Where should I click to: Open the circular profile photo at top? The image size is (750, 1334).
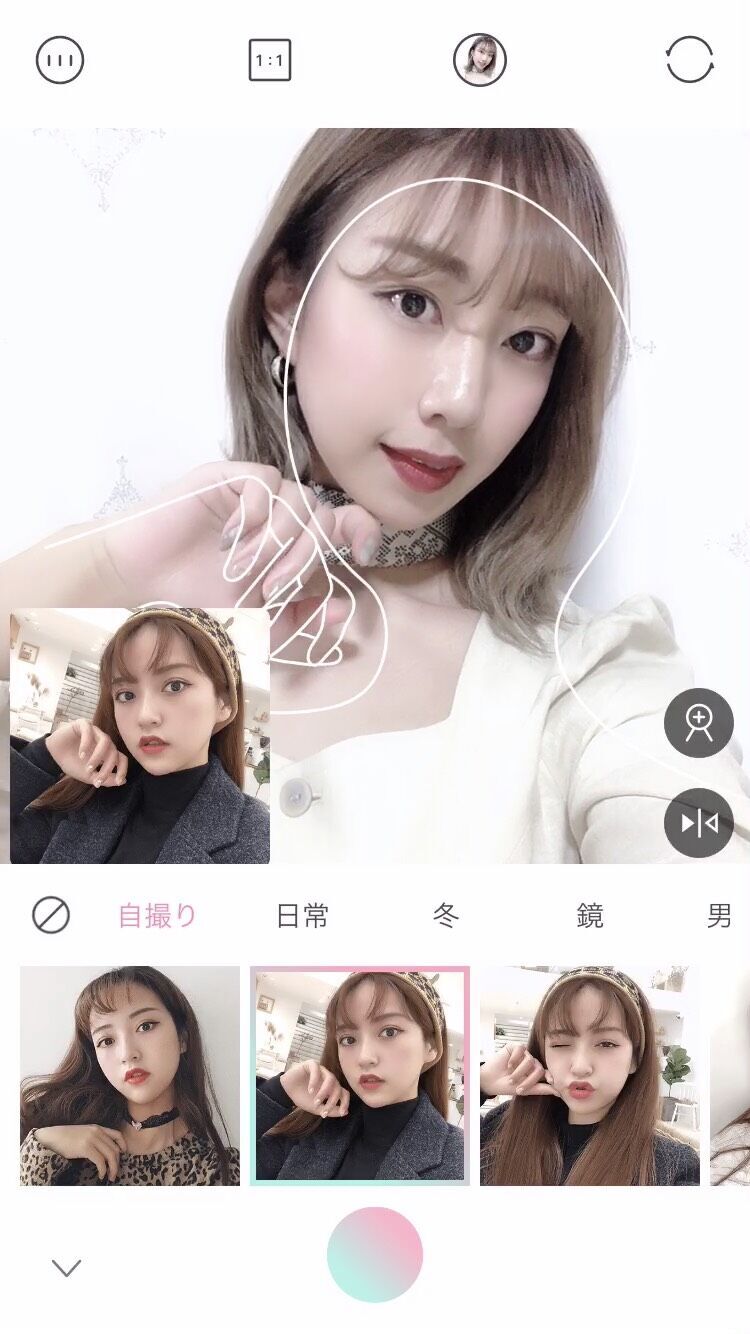tap(480, 61)
